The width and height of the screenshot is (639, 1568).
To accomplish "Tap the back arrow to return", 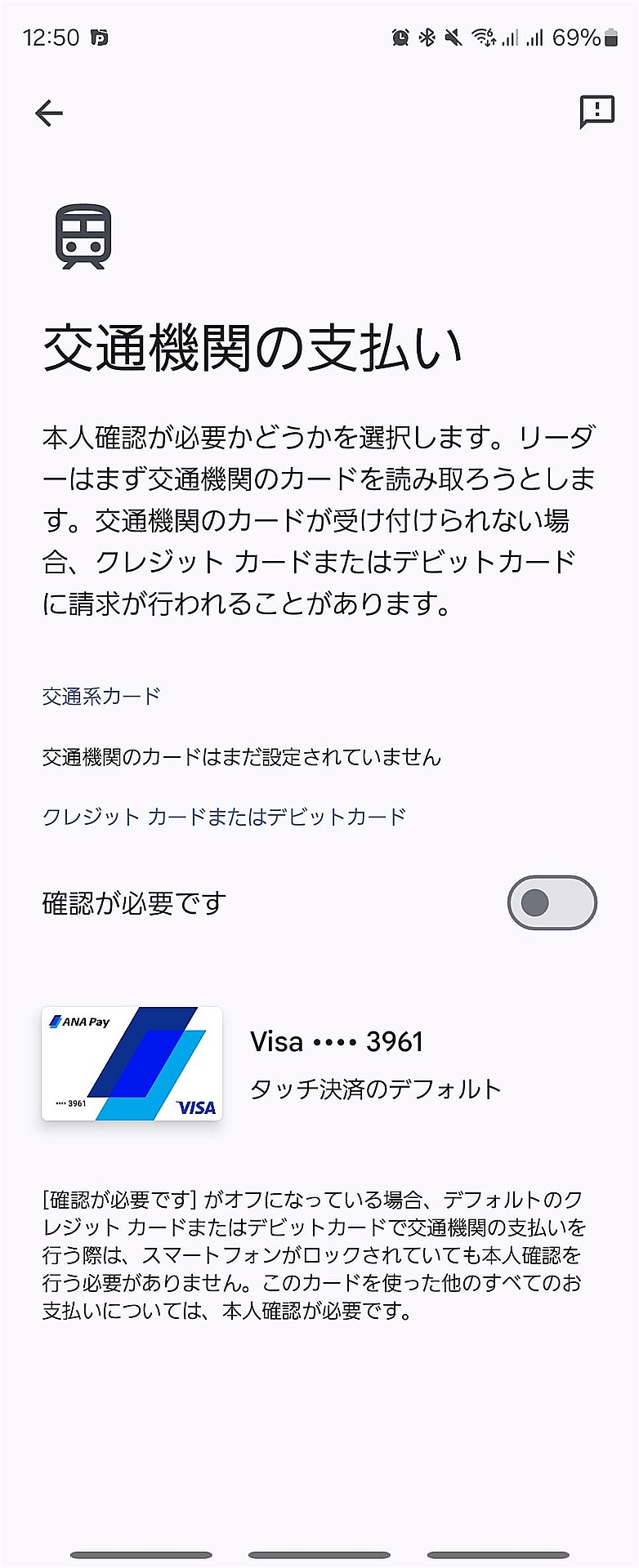I will (48, 113).
